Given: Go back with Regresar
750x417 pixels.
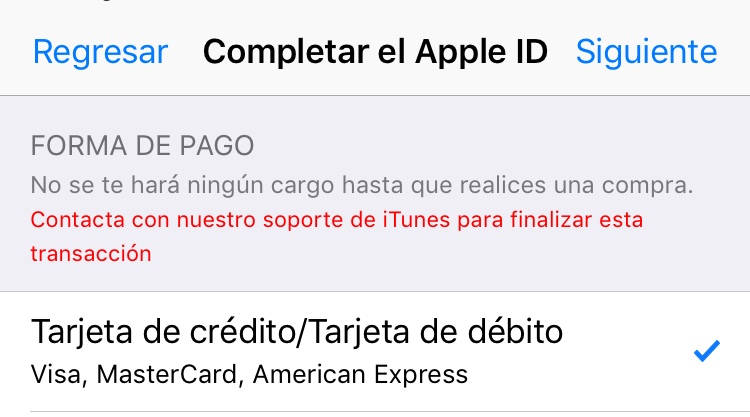Looking at the screenshot, I should pyautogui.click(x=100, y=52).
